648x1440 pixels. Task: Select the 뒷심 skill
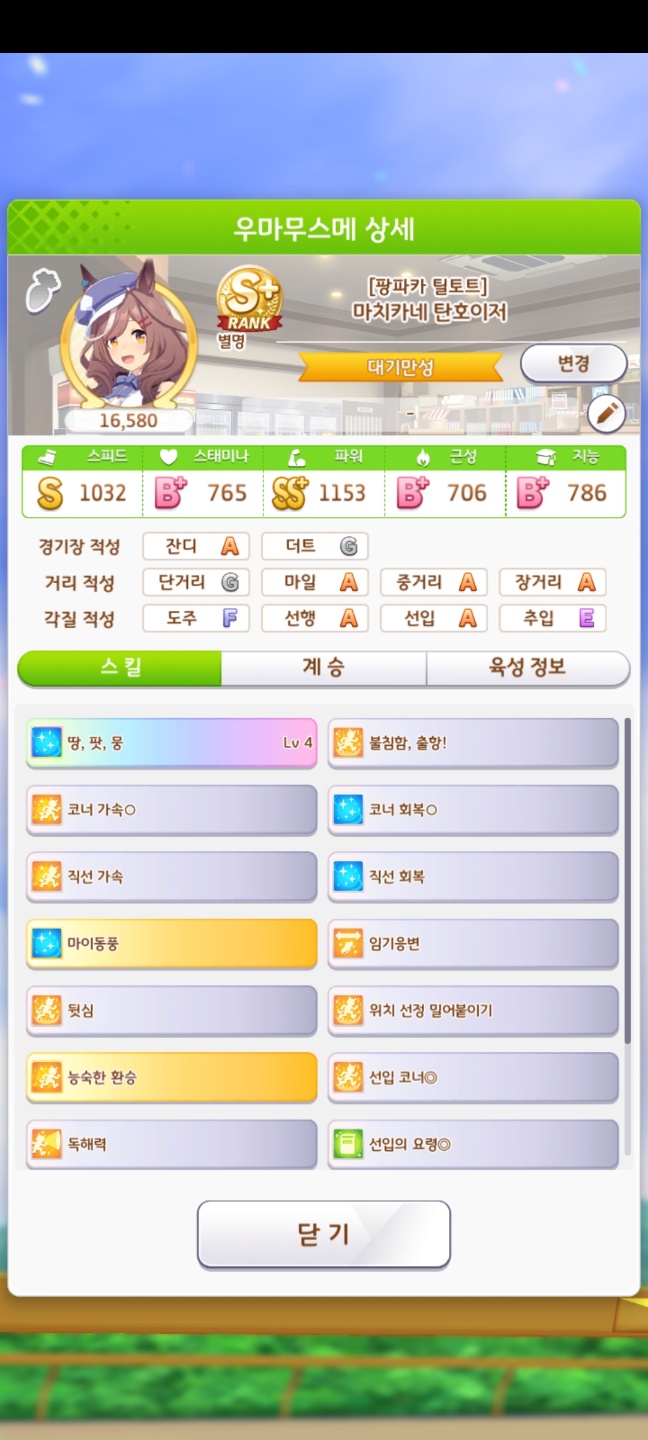pyautogui.click(x=171, y=1011)
